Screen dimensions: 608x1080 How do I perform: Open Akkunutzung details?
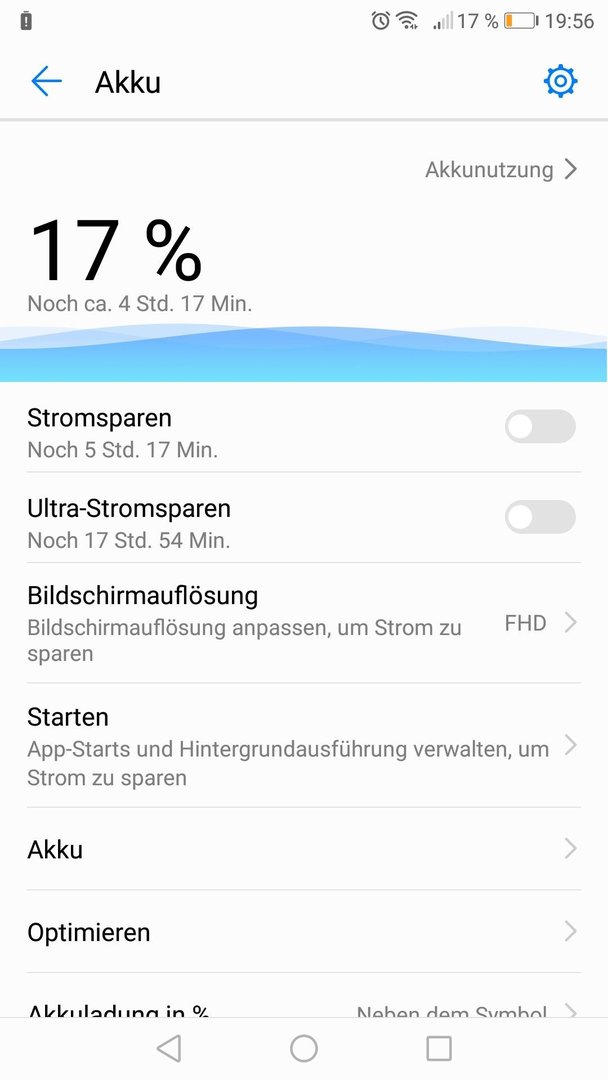click(501, 169)
